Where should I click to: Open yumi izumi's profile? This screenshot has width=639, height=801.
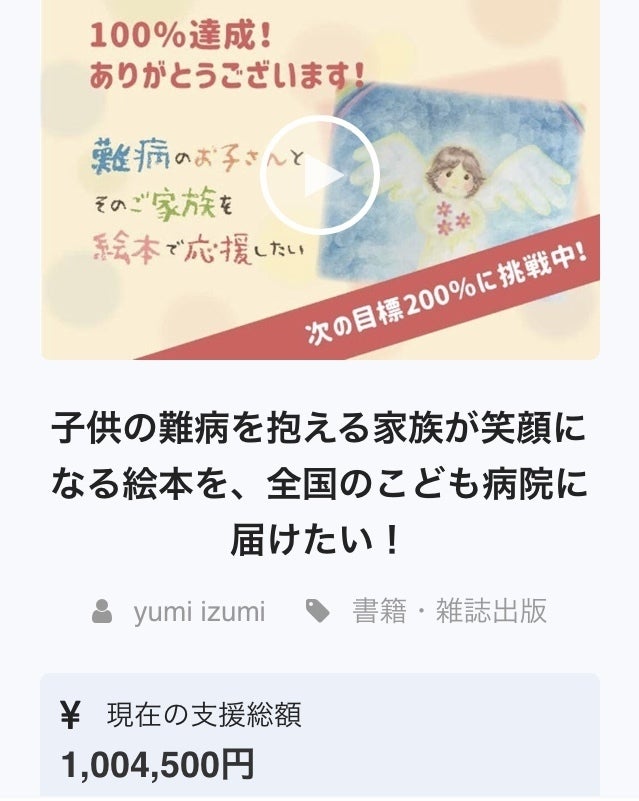pyautogui.click(x=199, y=611)
